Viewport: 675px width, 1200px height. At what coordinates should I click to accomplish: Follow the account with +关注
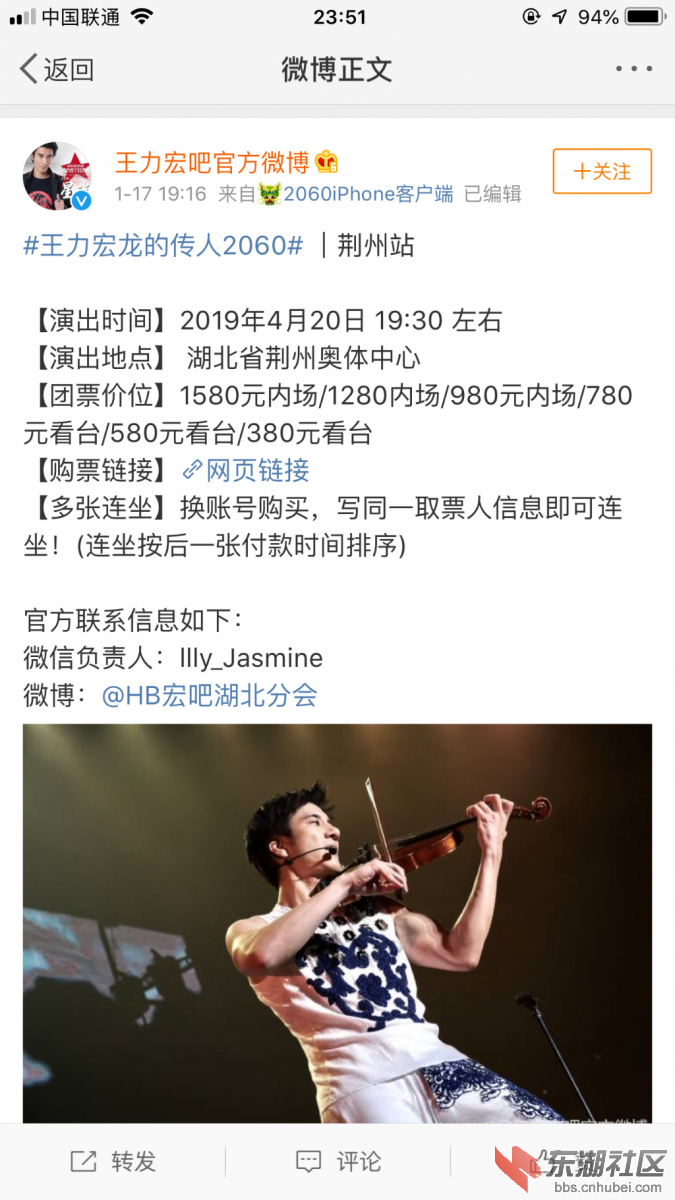coord(602,171)
